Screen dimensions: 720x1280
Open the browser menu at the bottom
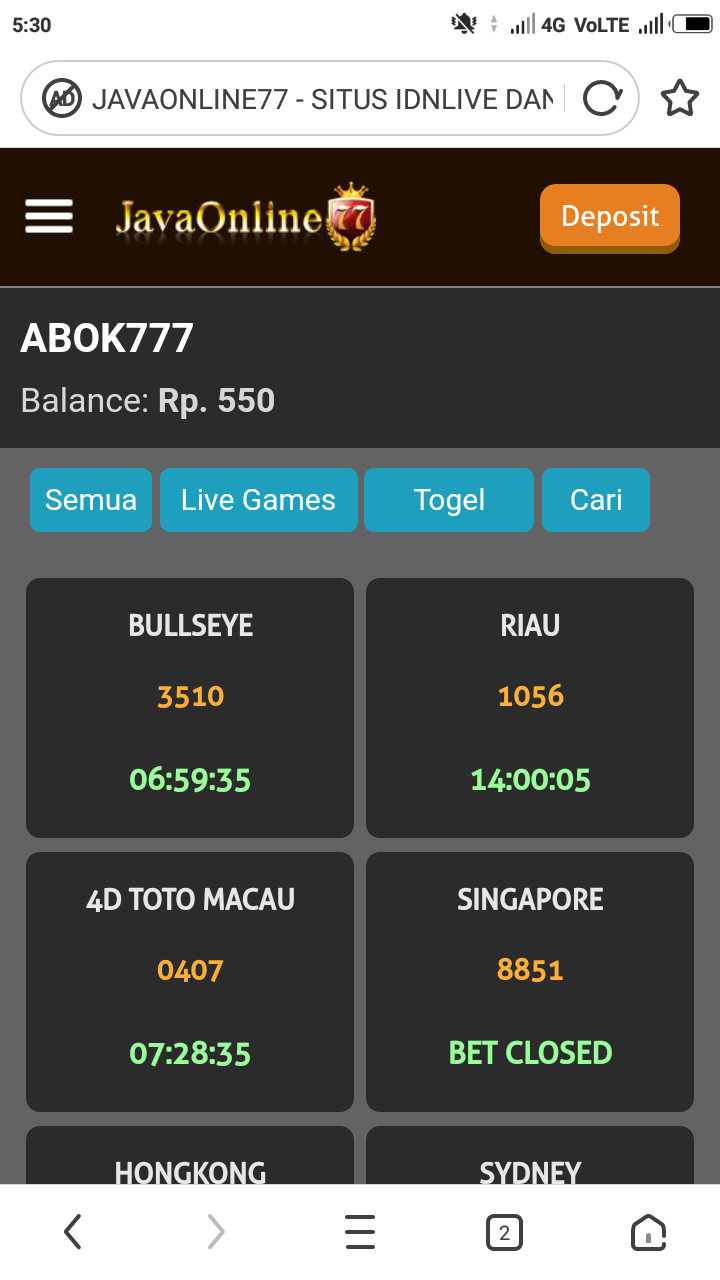tap(360, 1232)
